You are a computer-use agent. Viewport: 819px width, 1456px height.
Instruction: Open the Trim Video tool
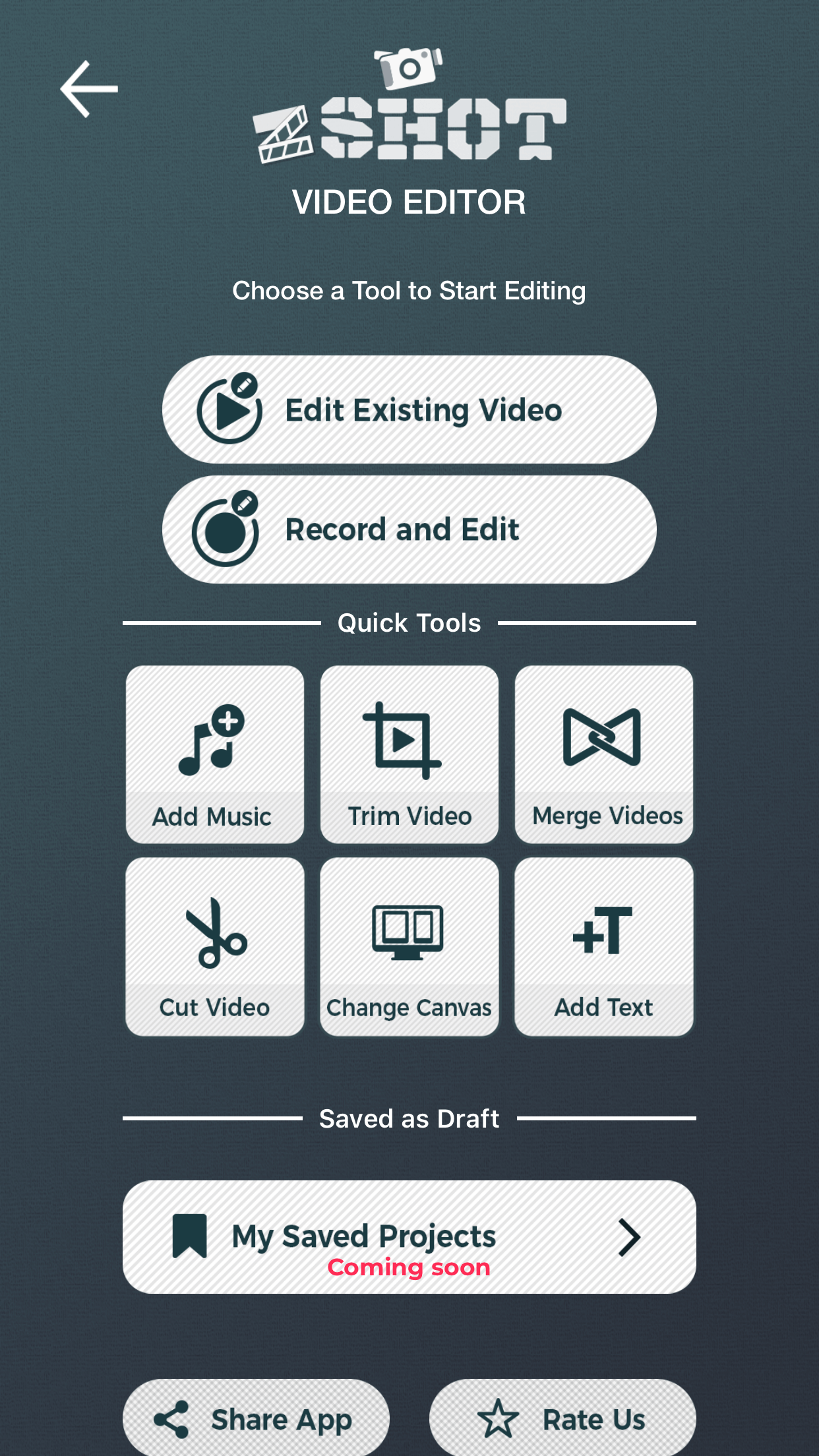pyautogui.click(x=409, y=754)
